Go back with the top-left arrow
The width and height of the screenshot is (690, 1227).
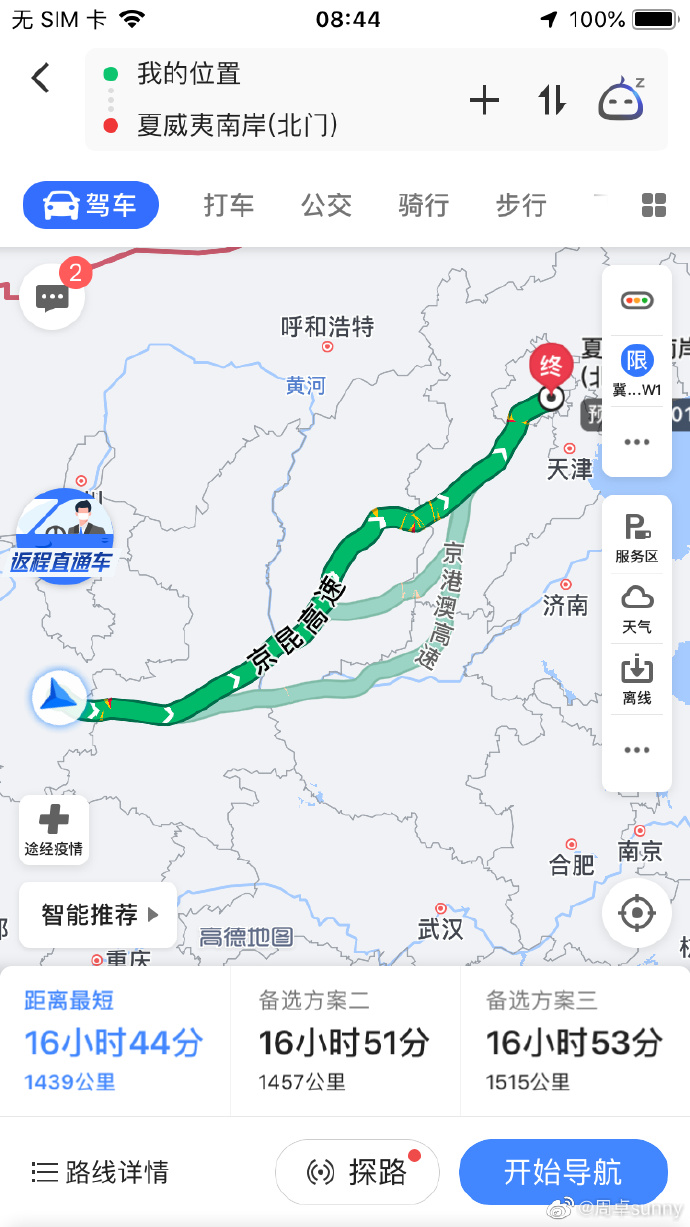point(41,78)
